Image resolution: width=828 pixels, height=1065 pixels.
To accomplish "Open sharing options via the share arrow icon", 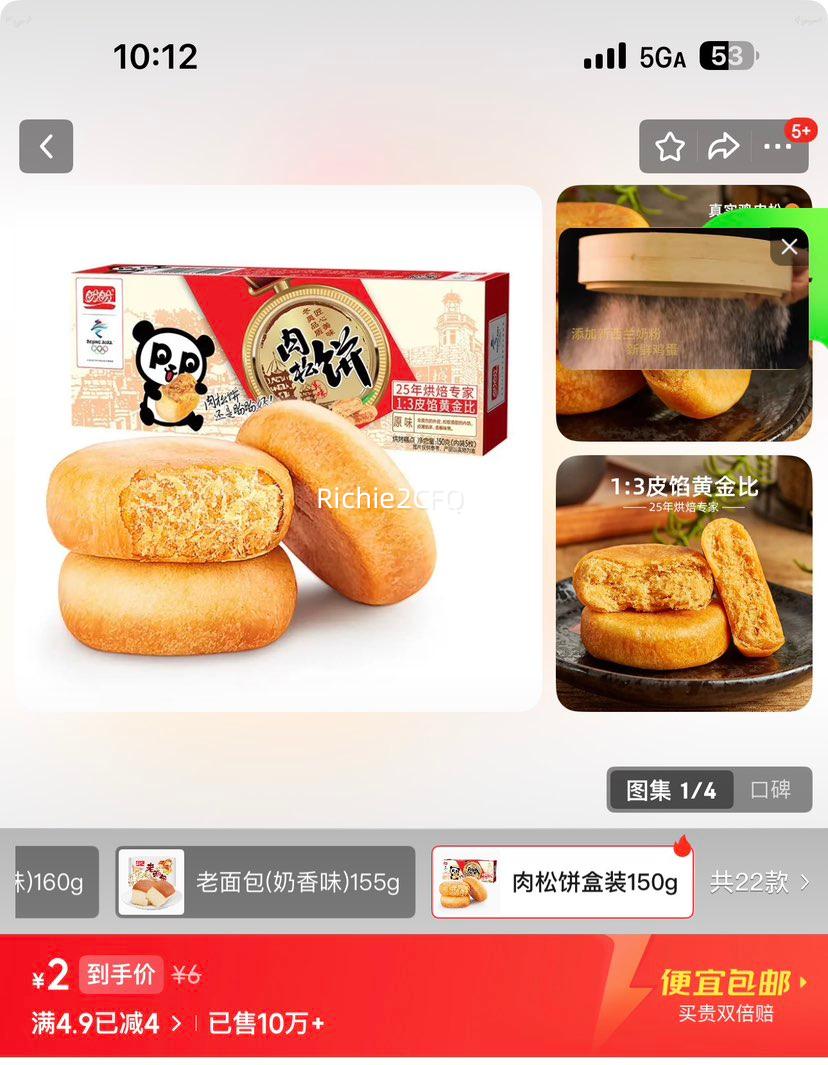I will click(722, 146).
